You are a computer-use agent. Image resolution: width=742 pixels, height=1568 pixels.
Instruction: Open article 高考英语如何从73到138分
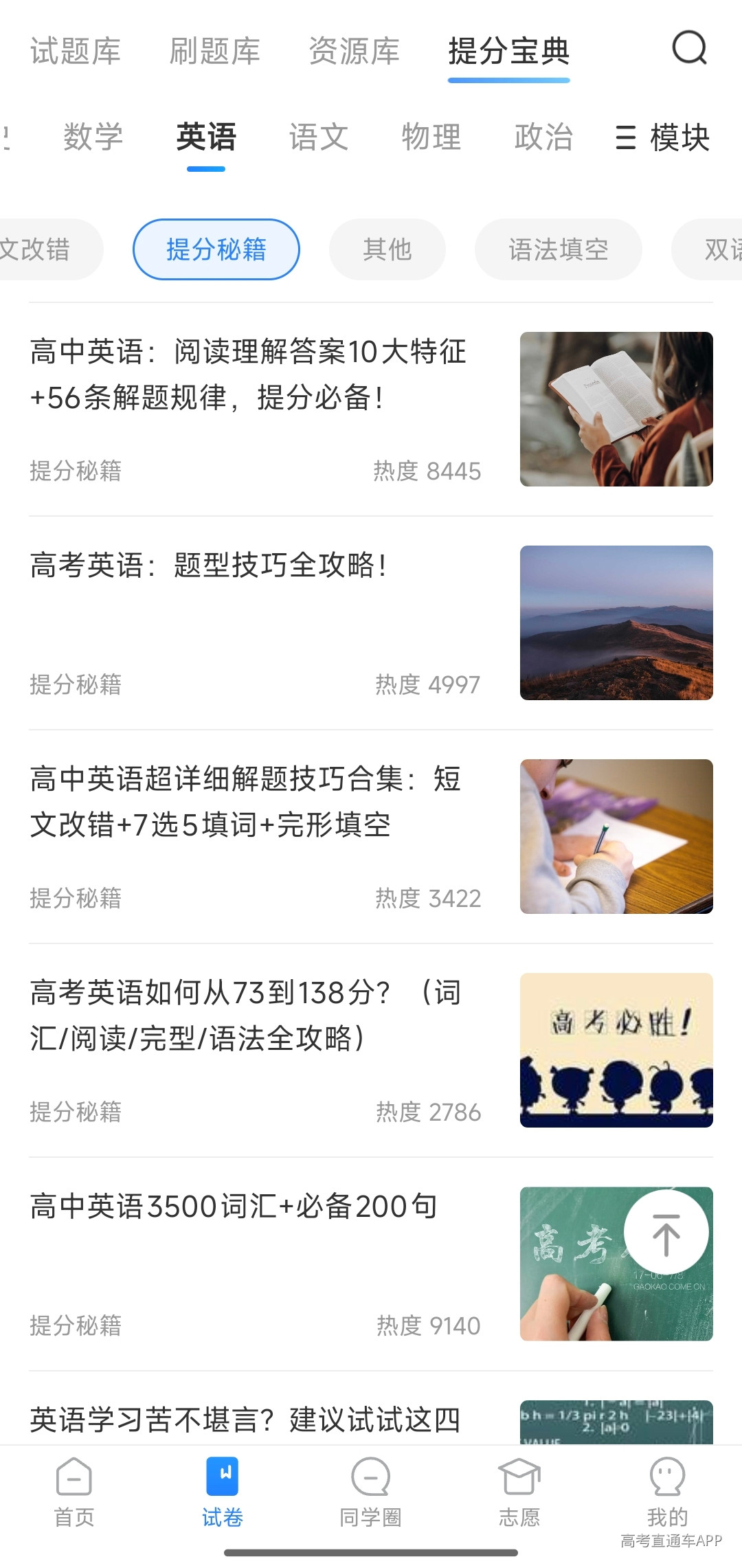click(x=371, y=1051)
